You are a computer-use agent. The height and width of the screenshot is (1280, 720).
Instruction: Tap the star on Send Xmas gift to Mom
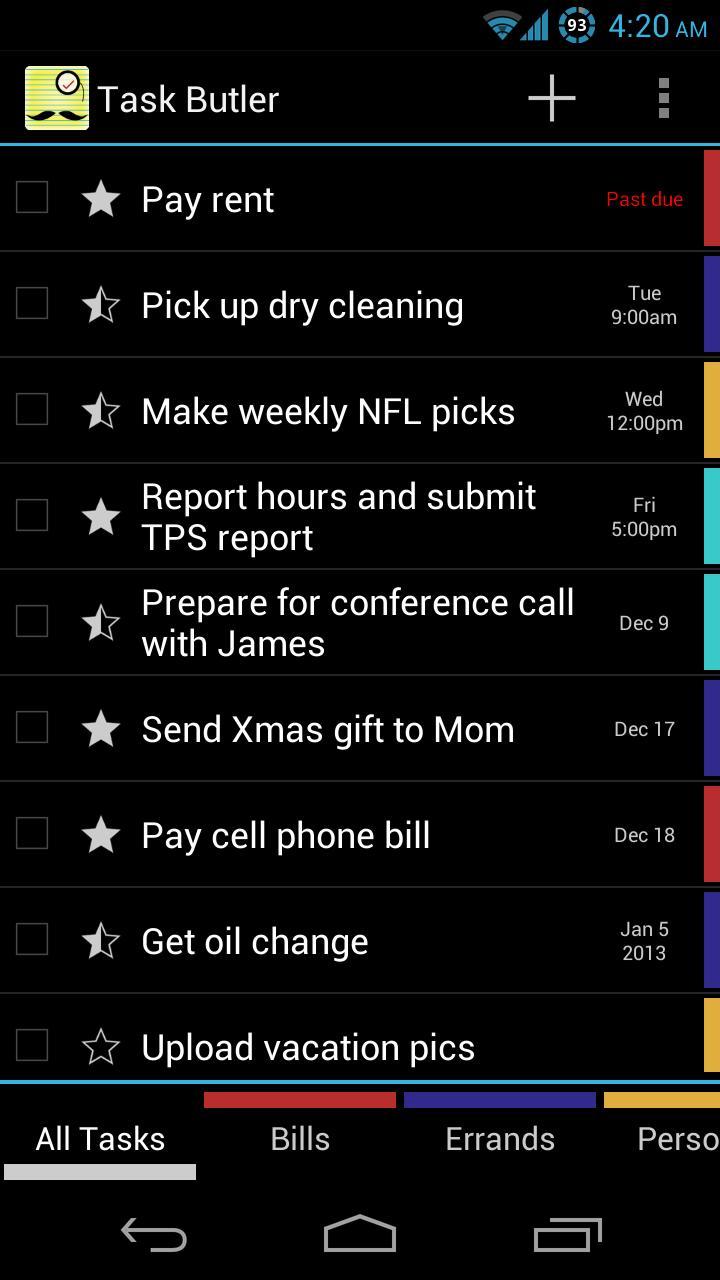[x=101, y=729]
